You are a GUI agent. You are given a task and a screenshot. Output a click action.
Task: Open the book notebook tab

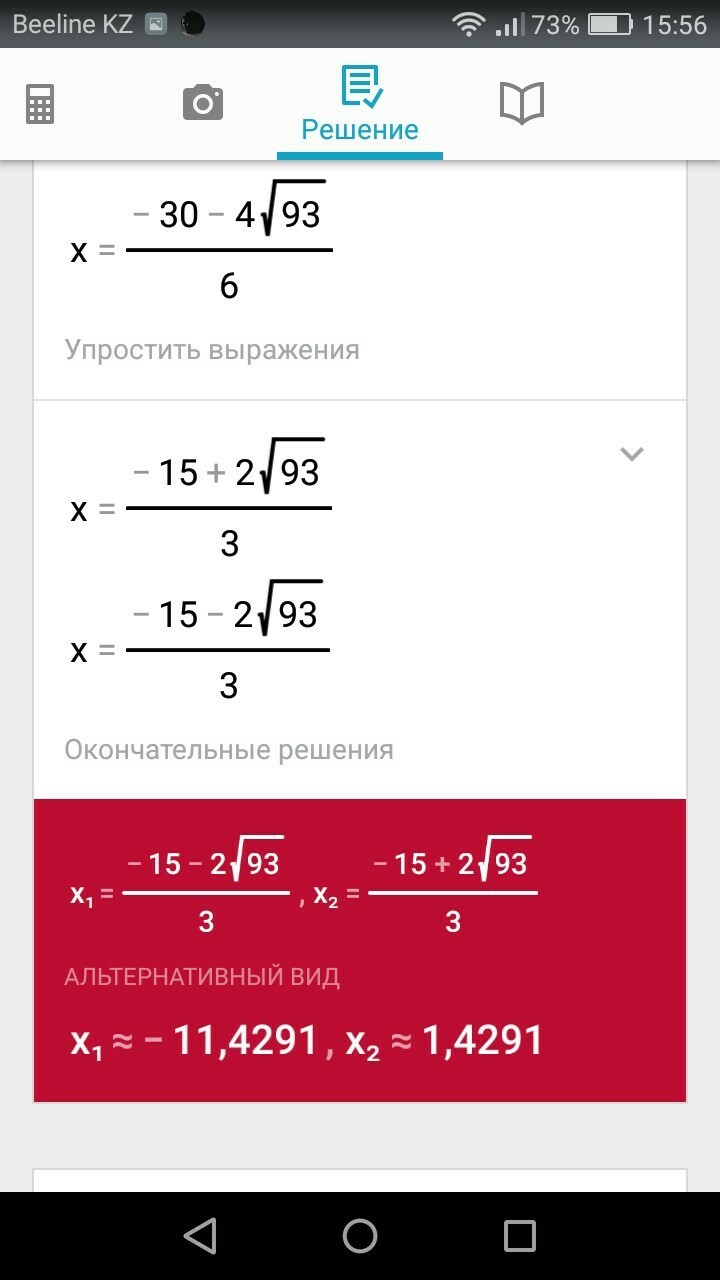pos(521,103)
